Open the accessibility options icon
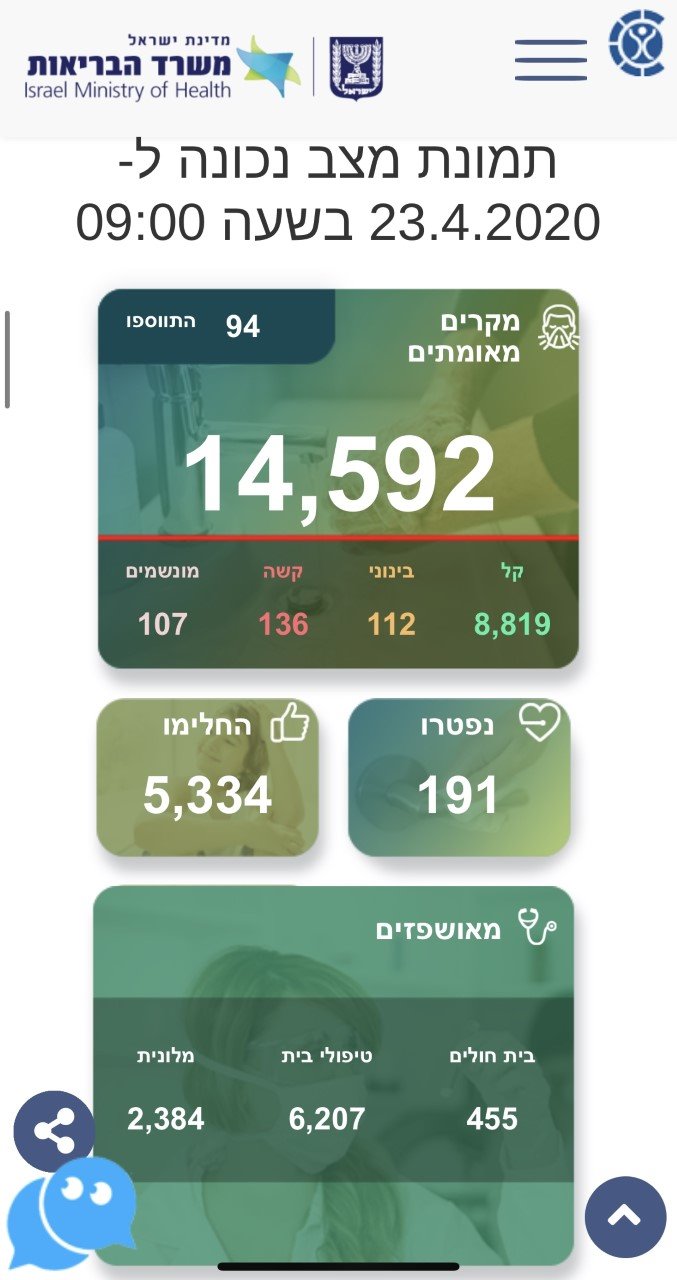Viewport: 677px width, 1280px height. [637, 43]
